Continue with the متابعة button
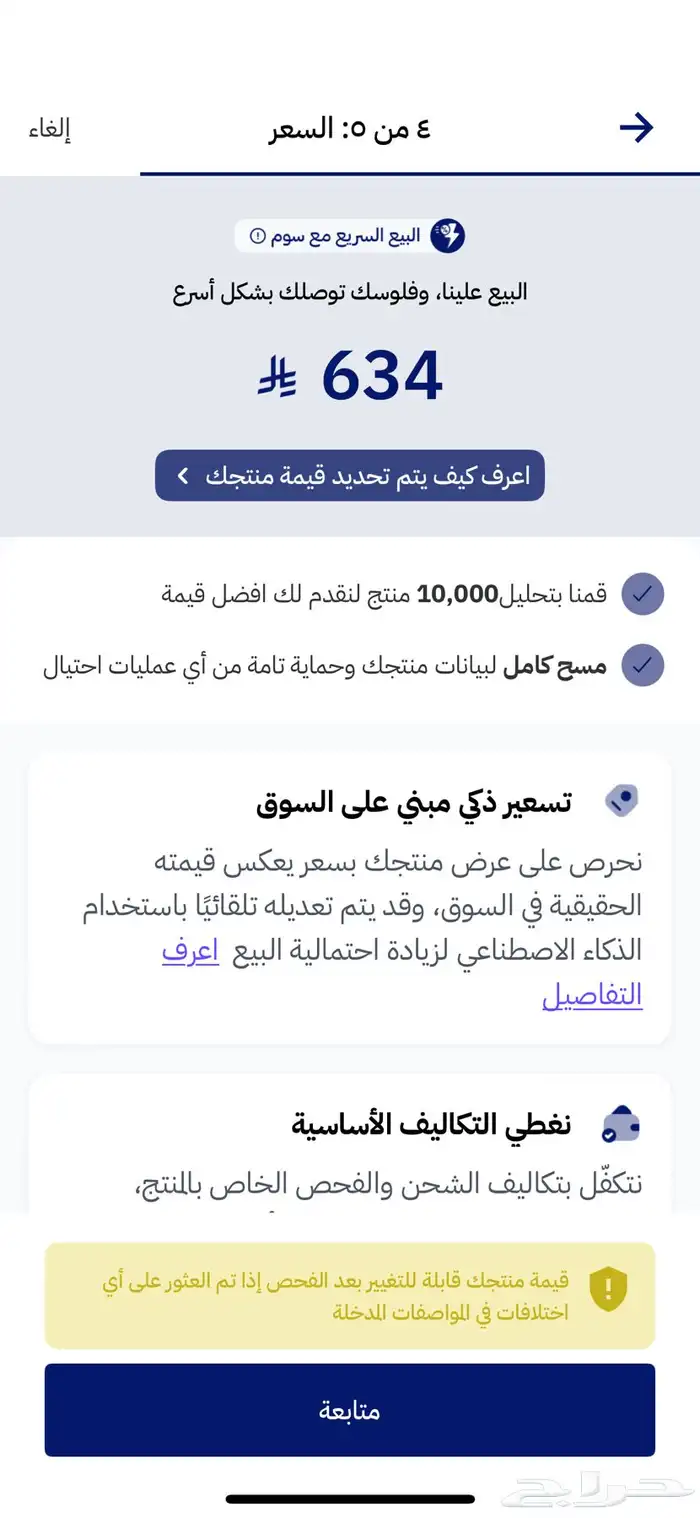The image size is (700, 1518). [x=350, y=1410]
